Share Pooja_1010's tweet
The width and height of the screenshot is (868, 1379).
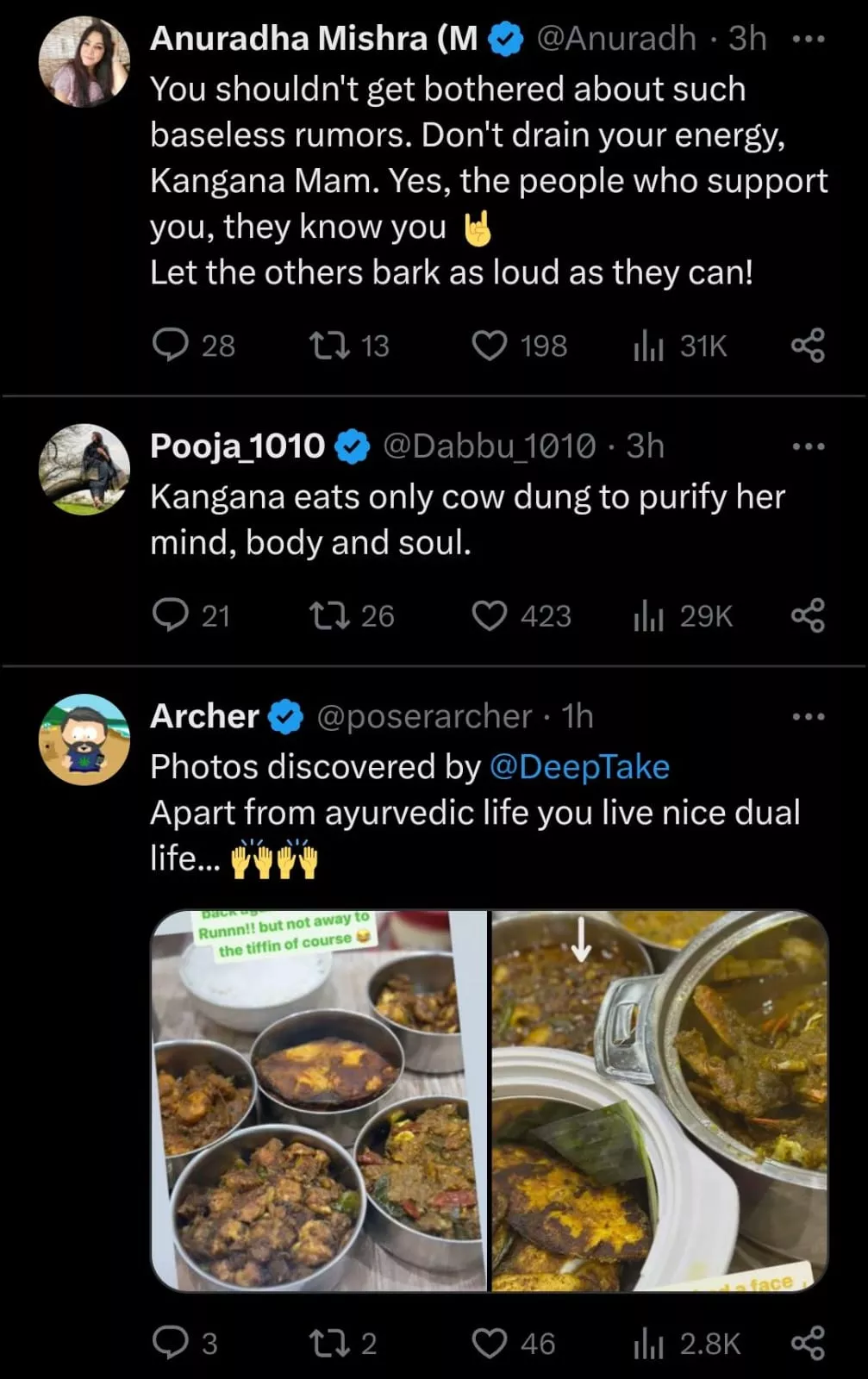808,615
